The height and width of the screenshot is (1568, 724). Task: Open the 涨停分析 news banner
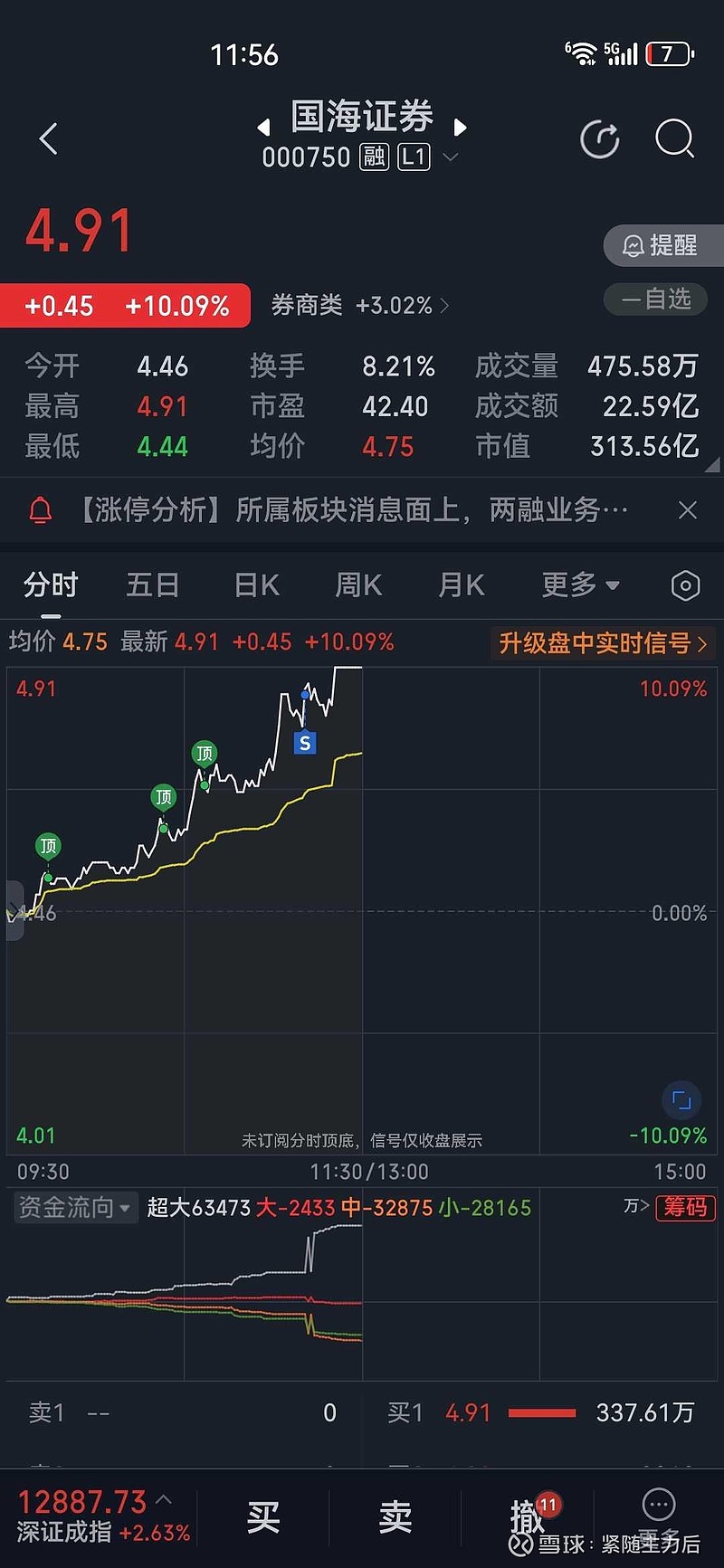[x=353, y=510]
